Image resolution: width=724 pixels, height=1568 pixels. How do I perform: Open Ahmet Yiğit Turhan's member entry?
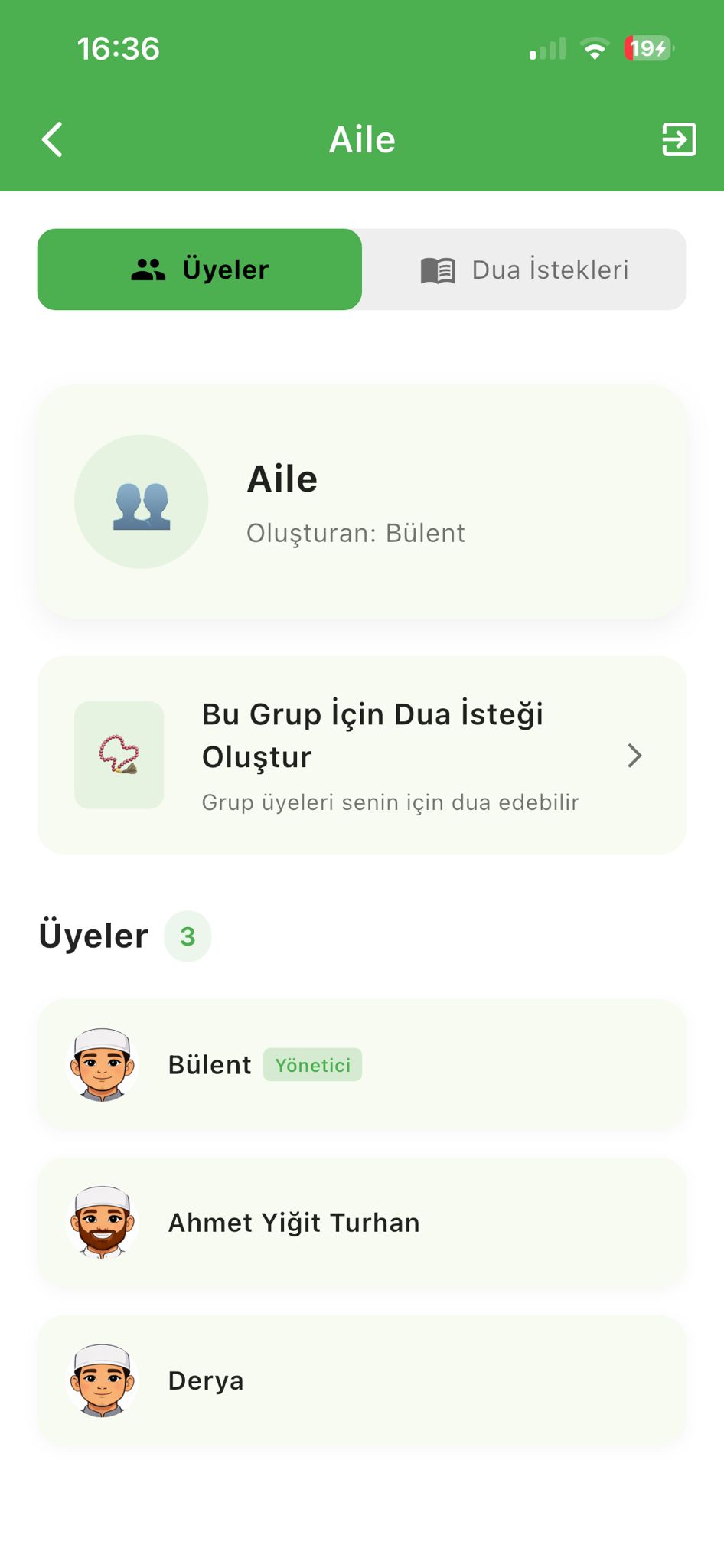pos(362,1223)
